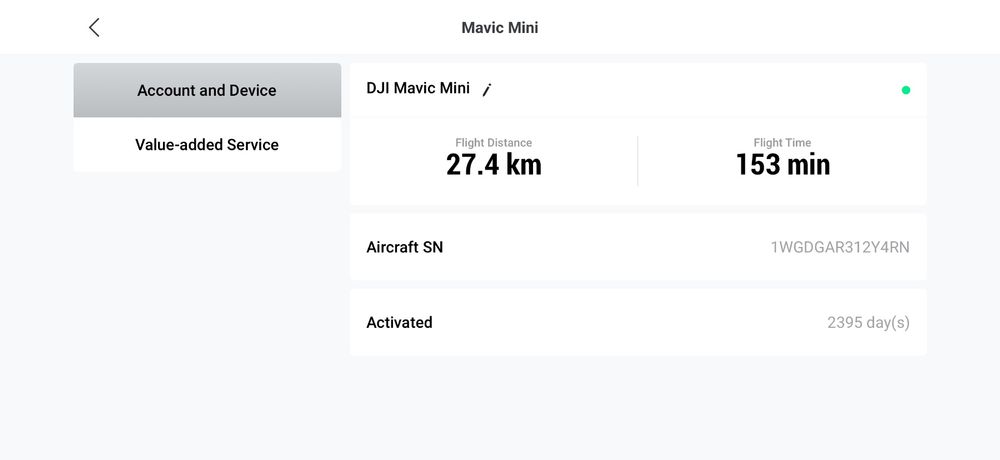Edit the DJI Mavic Mini device name

point(487,90)
